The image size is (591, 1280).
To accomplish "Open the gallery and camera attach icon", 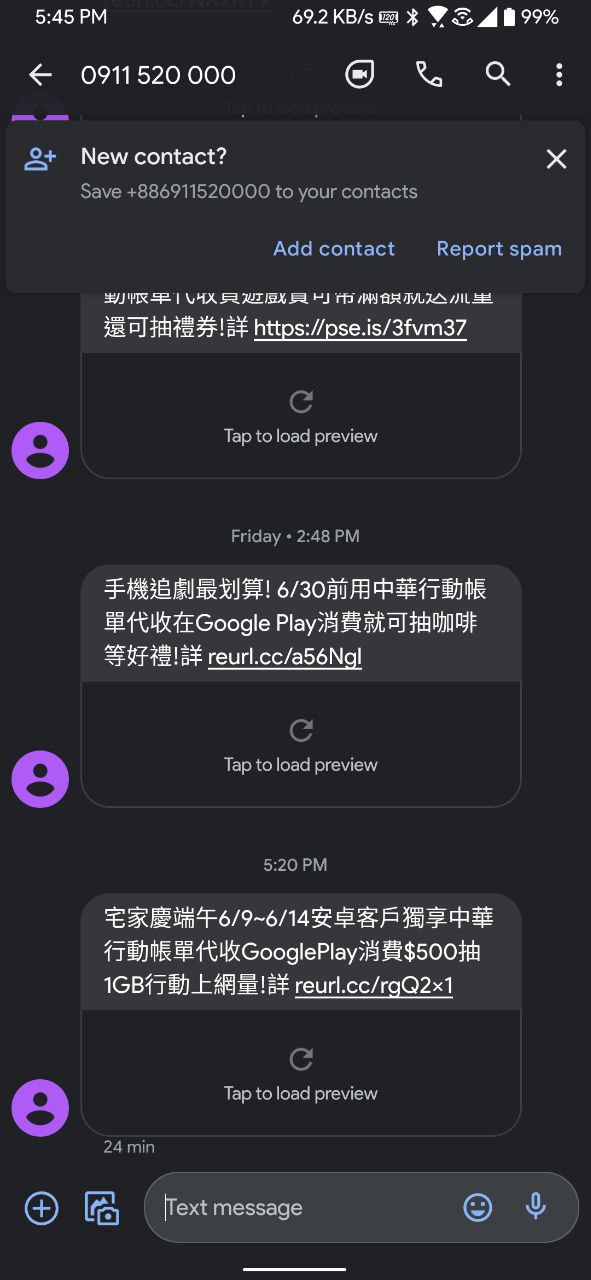I will (102, 1208).
